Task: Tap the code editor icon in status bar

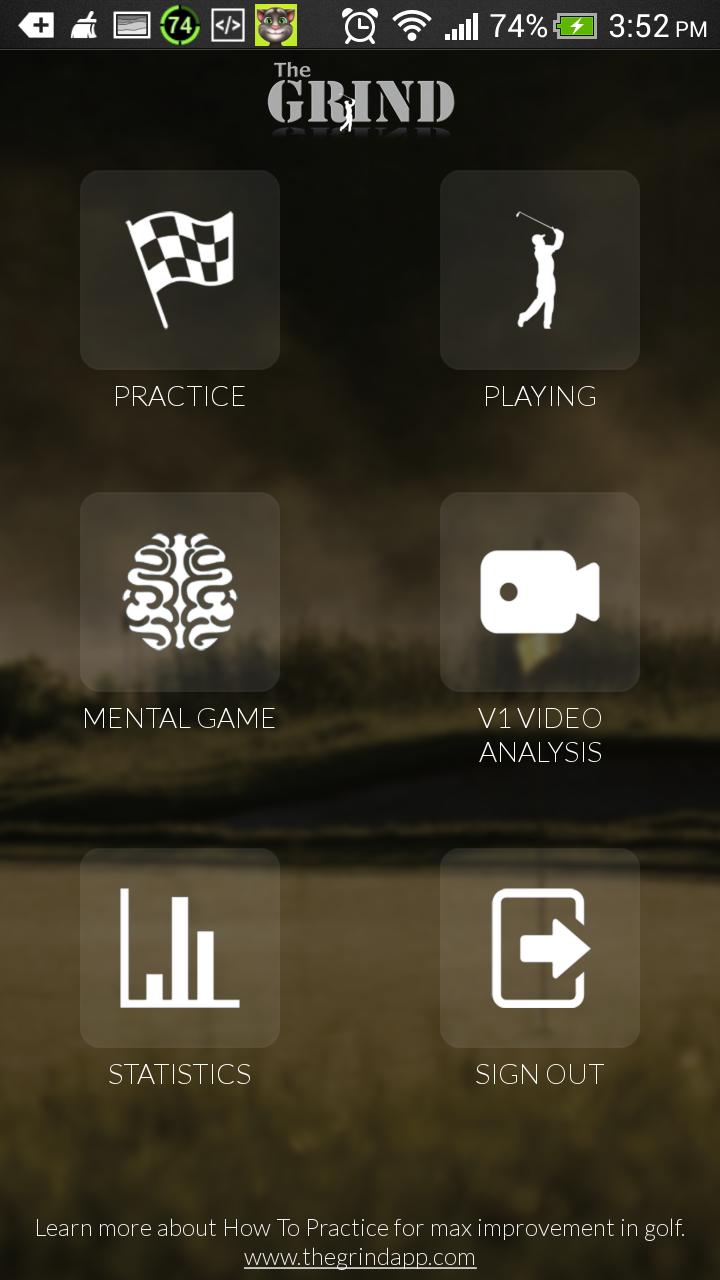Action: [x=228, y=27]
